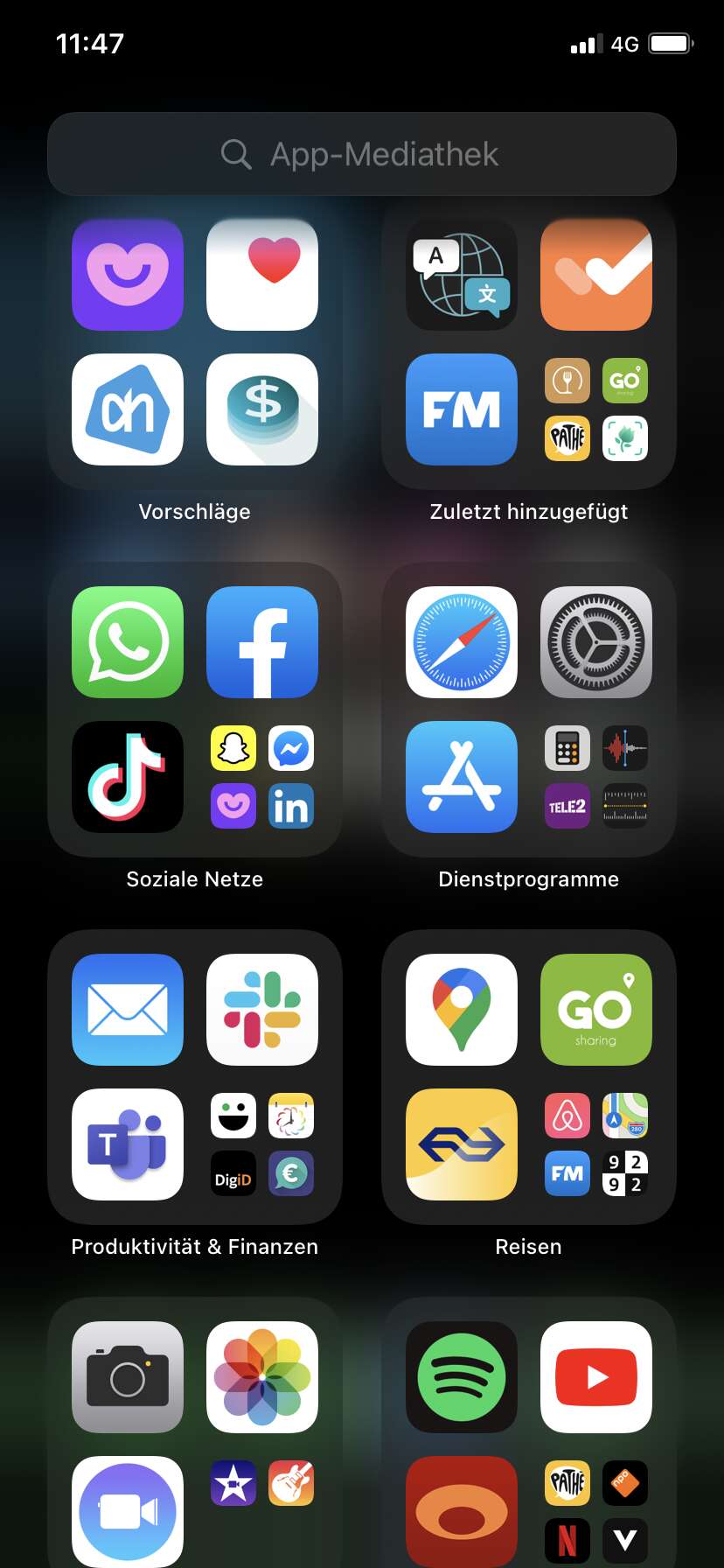Launch Slack

[x=262, y=1010]
